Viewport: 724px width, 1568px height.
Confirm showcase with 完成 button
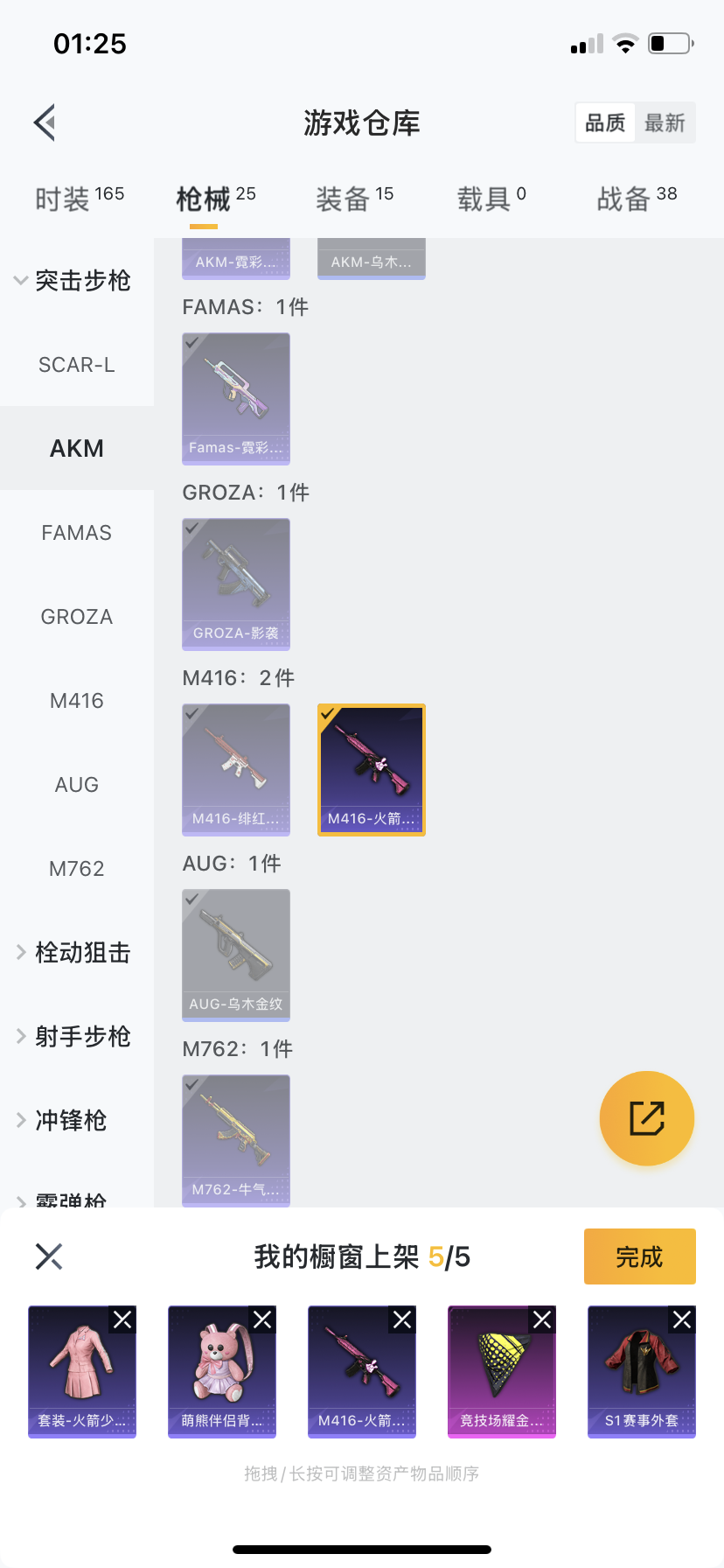click(639, 1256)
